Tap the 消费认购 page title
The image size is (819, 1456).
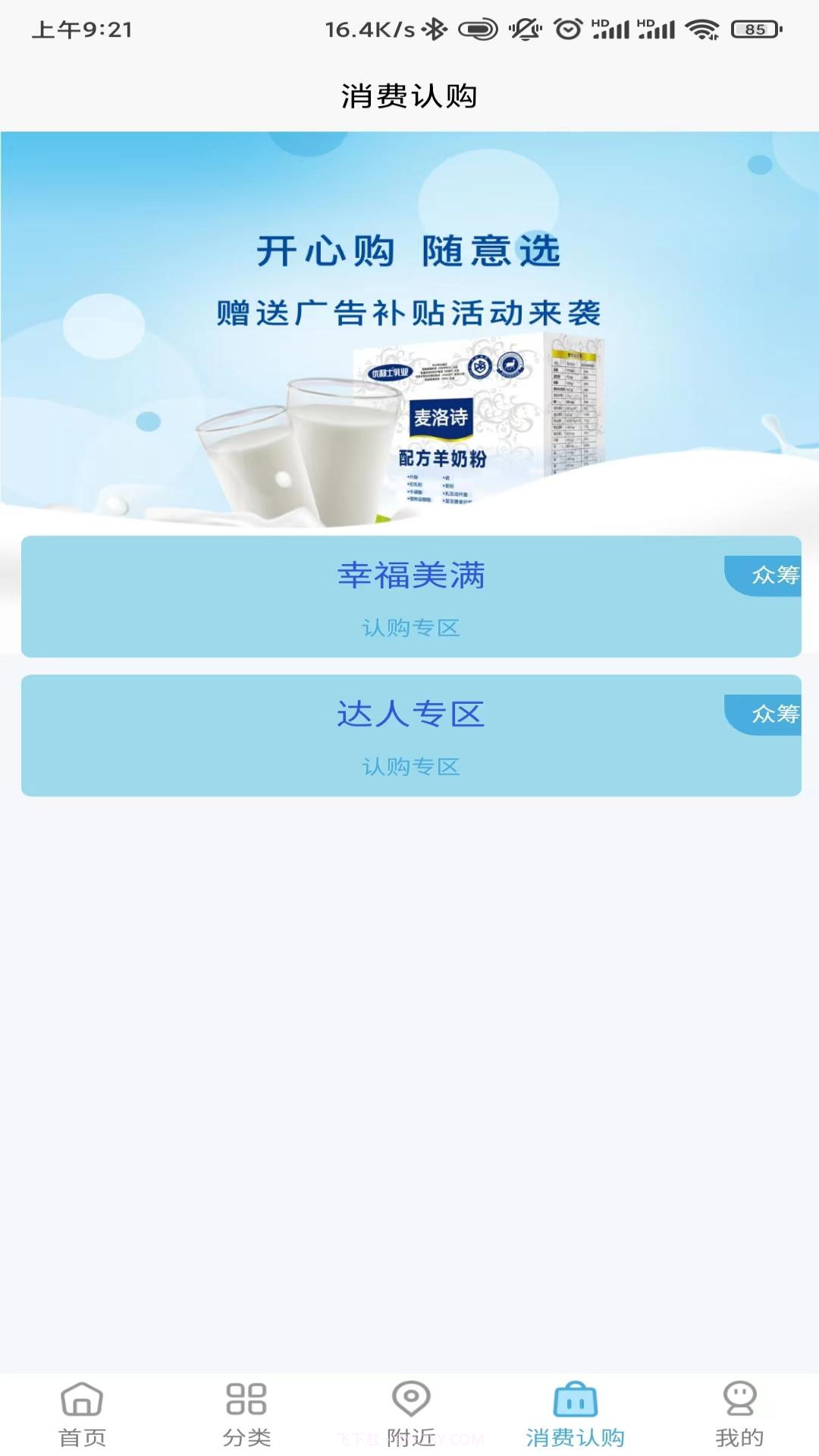(409, 96)
